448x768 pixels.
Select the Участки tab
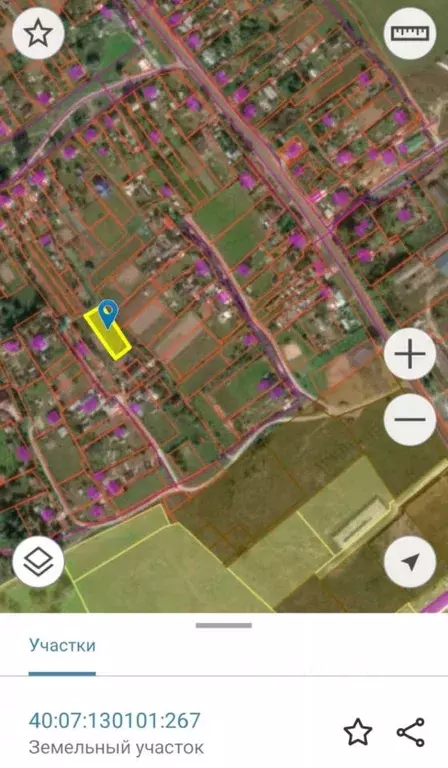62,645
